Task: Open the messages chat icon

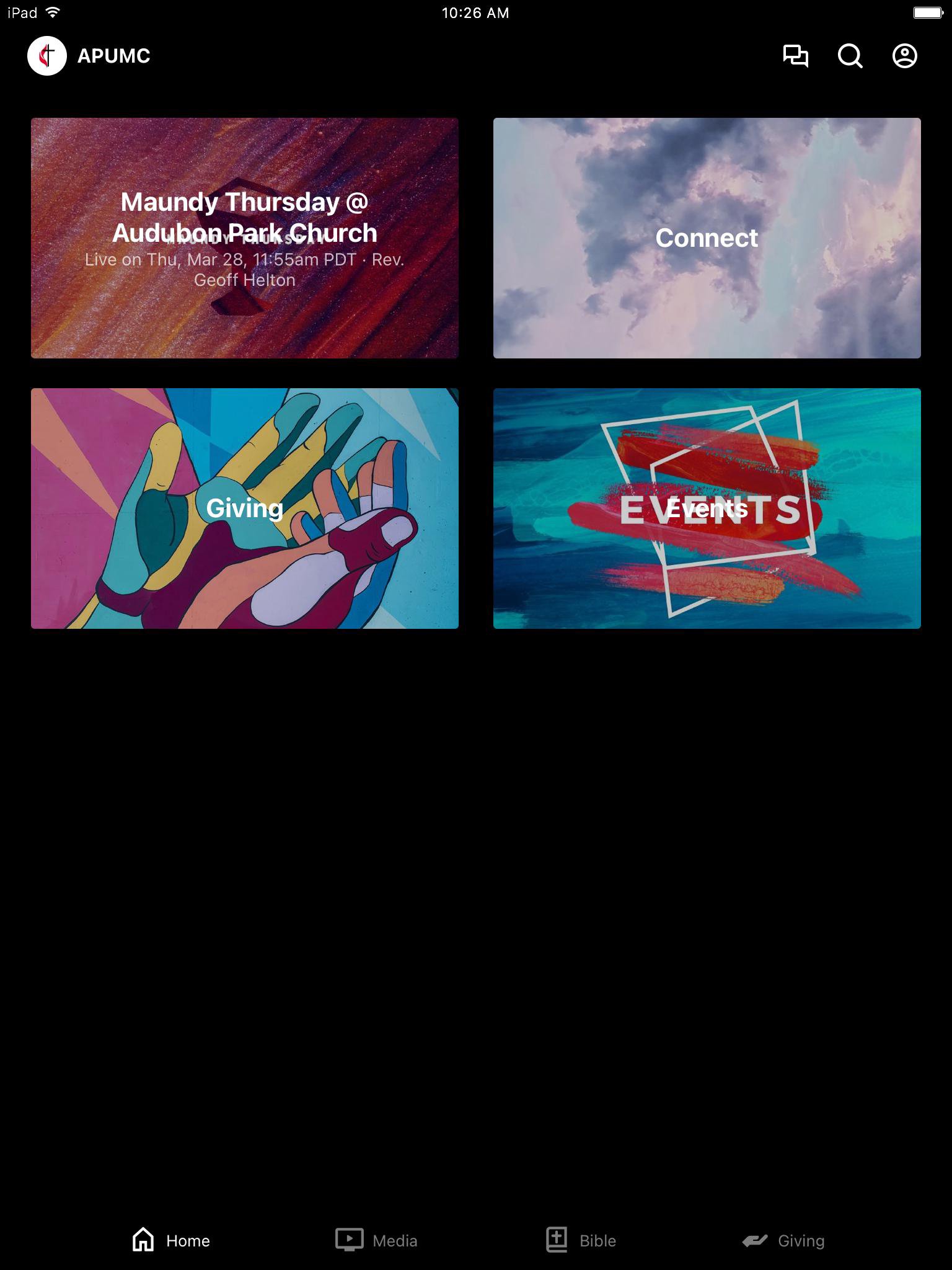Action: 795,56
